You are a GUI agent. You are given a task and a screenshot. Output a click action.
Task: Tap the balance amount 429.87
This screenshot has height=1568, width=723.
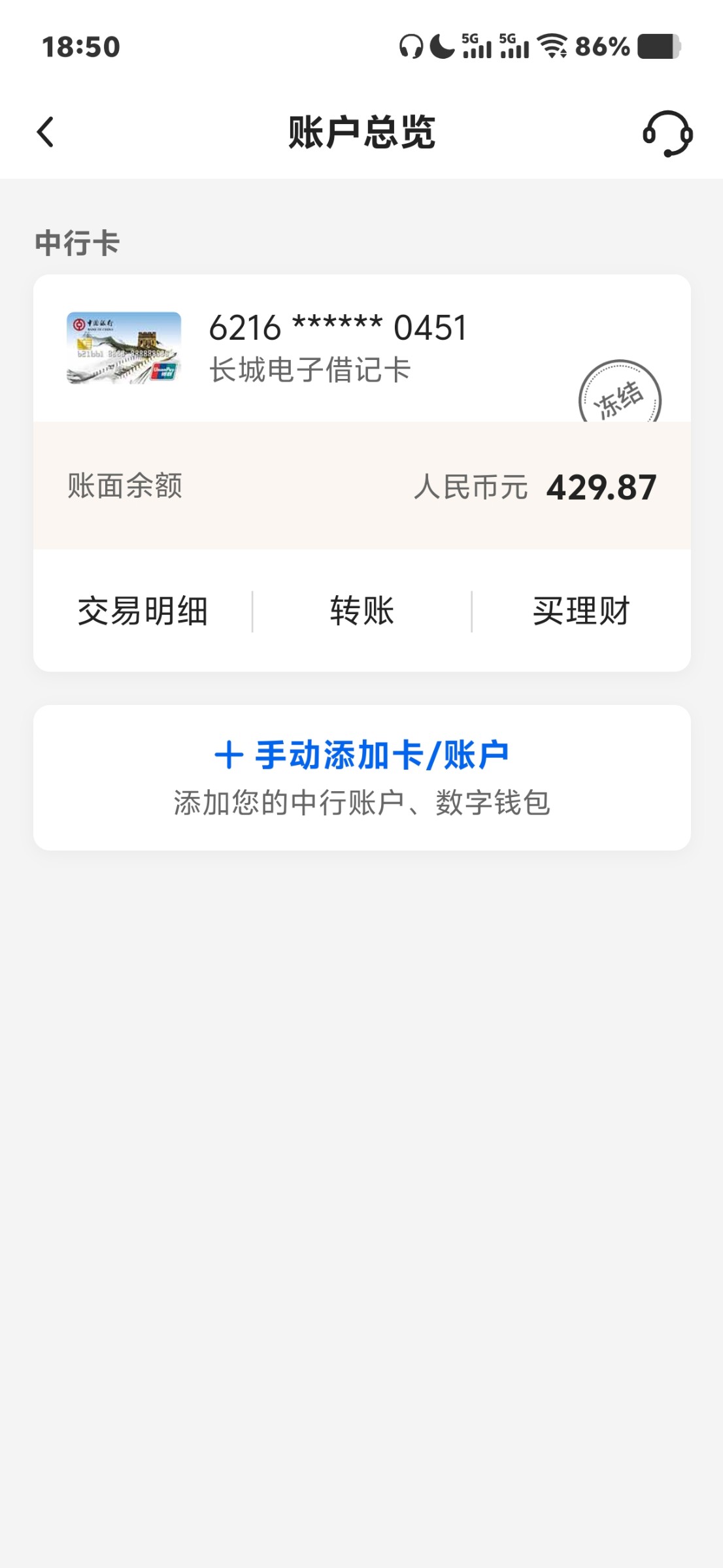tap(601, 487)
